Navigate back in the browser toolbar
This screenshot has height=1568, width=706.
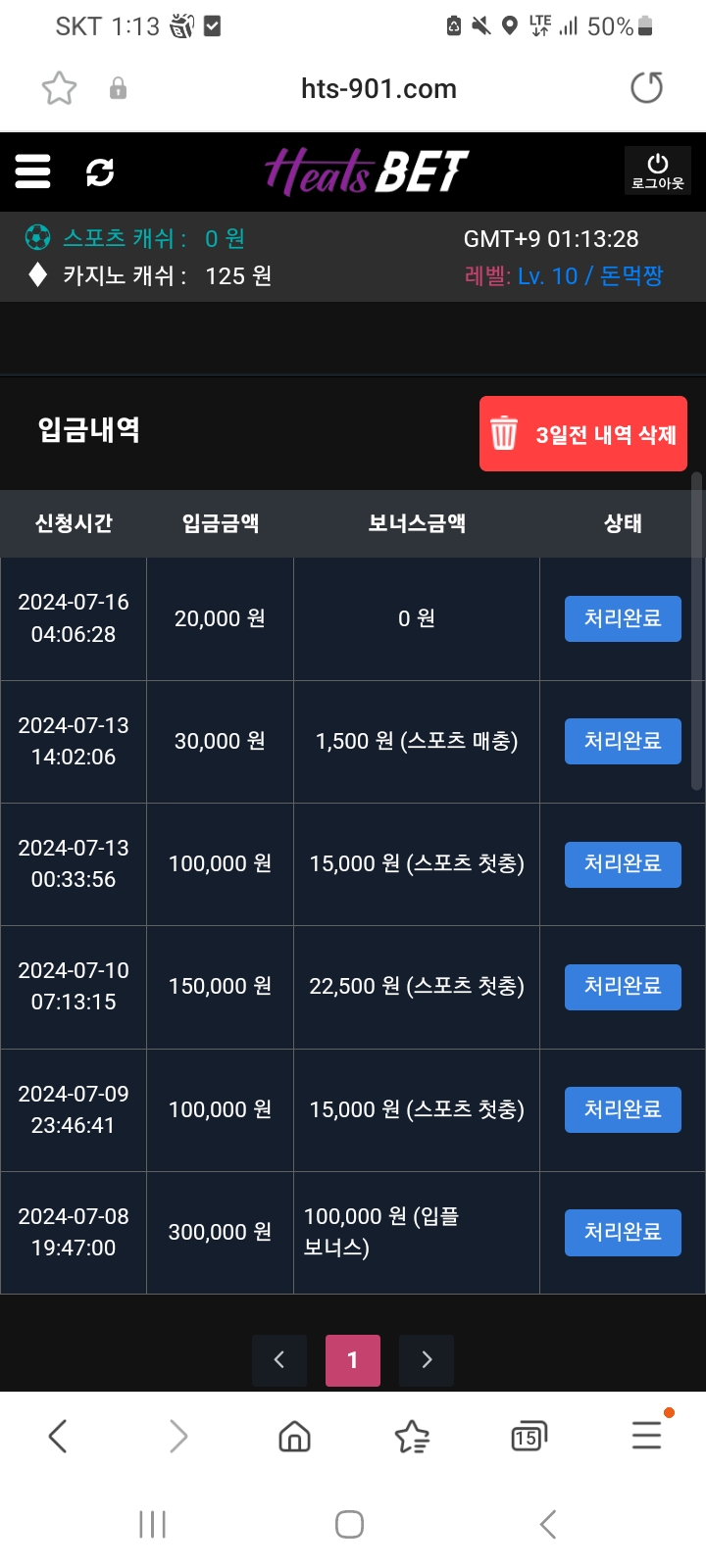coord(58,1437)
